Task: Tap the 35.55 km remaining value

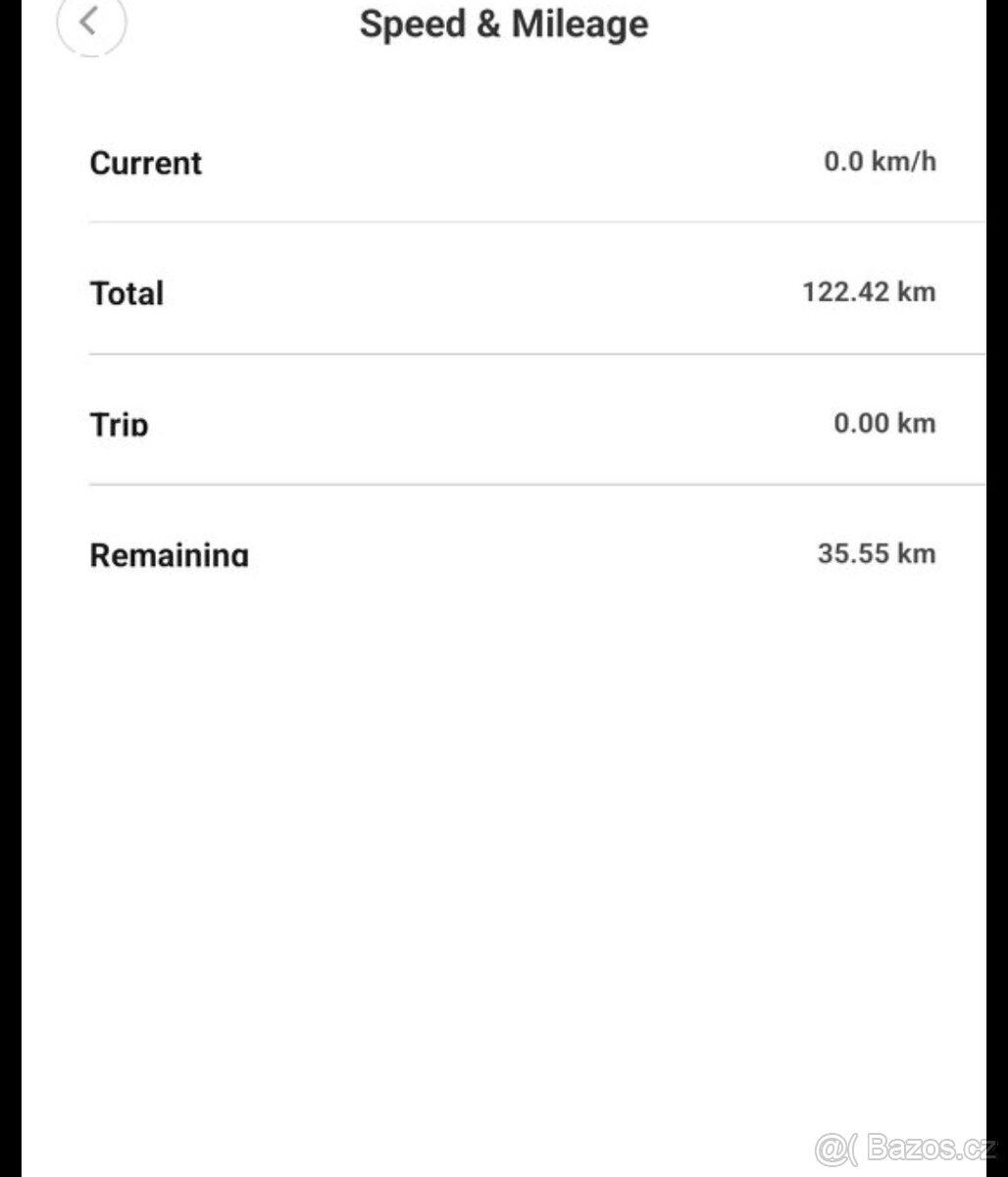Action: click(874, 552)
